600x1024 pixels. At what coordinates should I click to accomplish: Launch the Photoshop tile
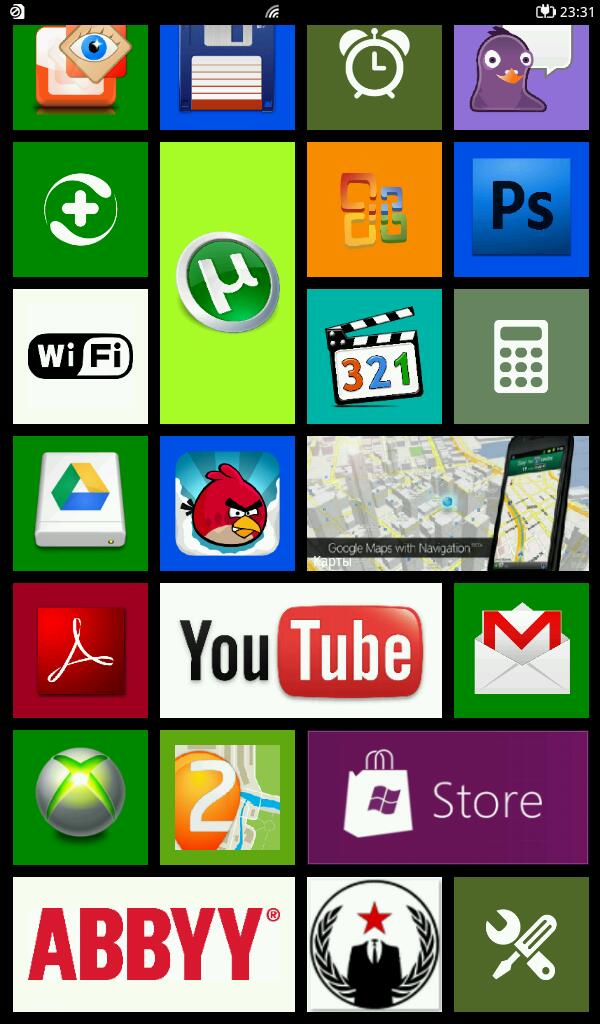tap(521, 209)
